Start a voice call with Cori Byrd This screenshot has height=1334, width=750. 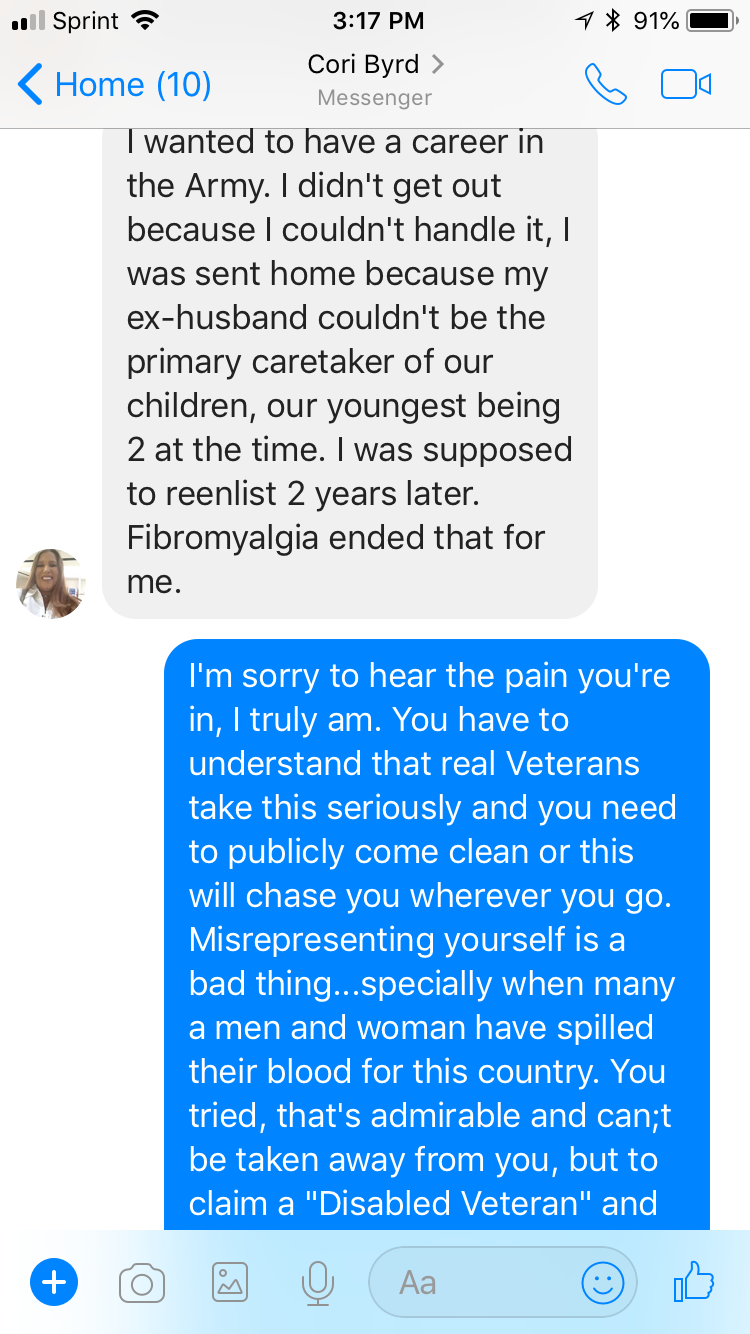pyautogui.click(x=605, y=84)
